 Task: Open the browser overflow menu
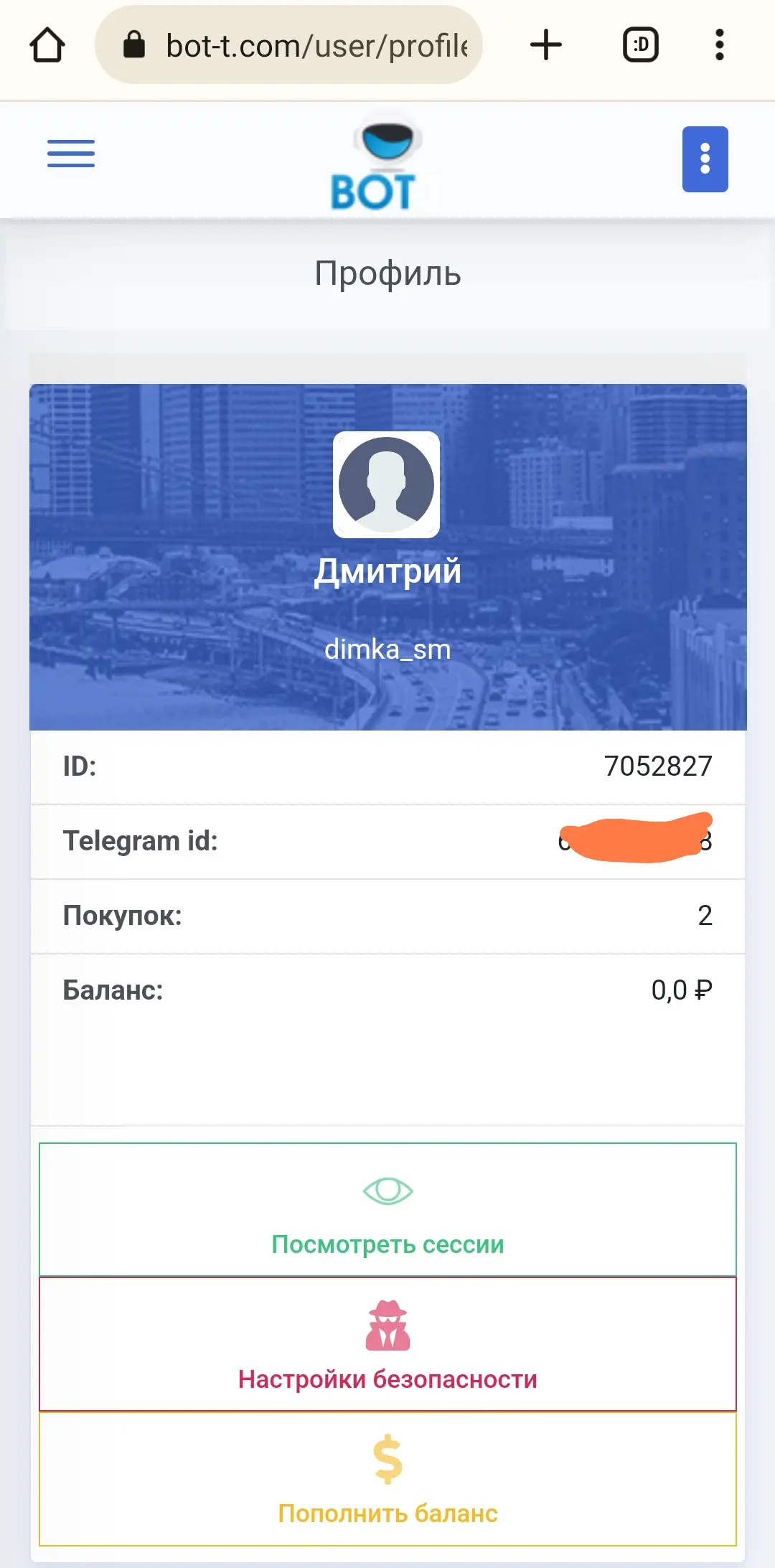coord(720,44)
